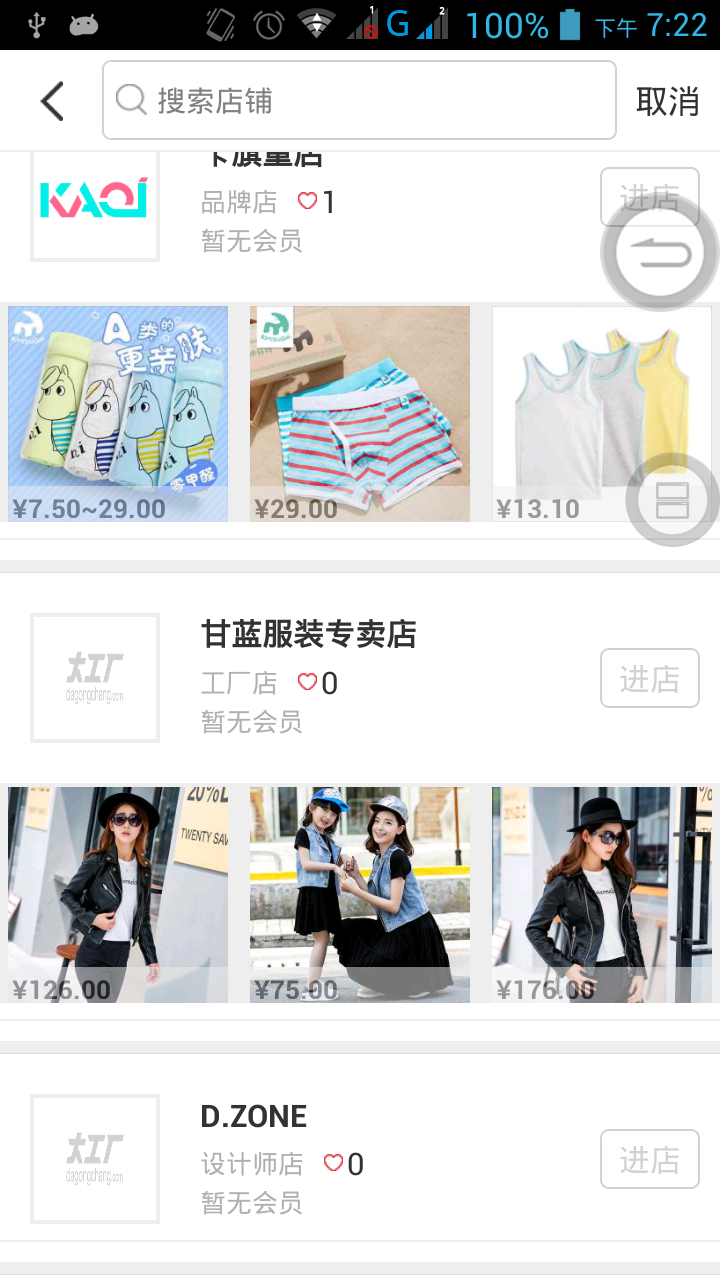The width and height of the screenshot is (720, 1280).
Task: Tap the floating return arrow button
Action: [660, 254]
